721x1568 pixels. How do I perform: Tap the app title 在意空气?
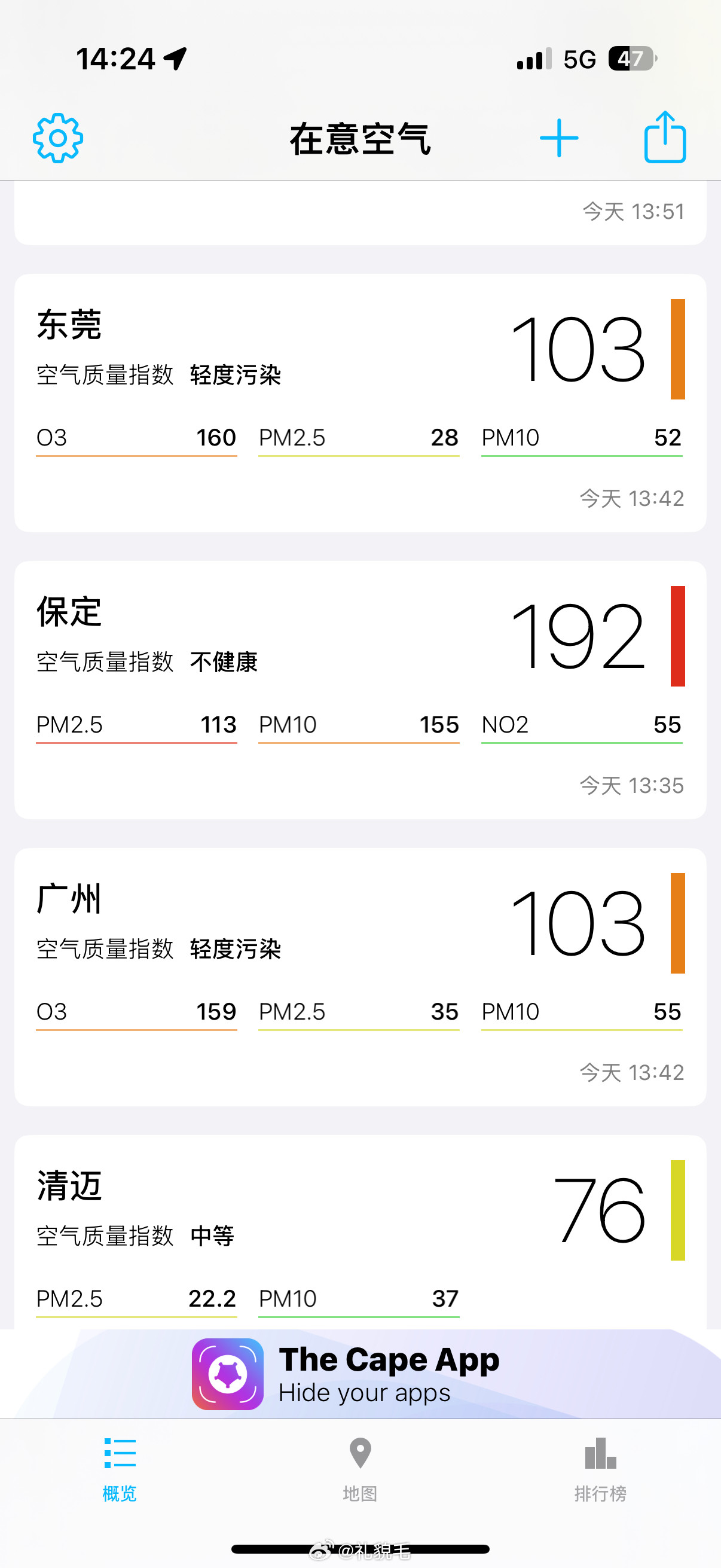point(360,138)
